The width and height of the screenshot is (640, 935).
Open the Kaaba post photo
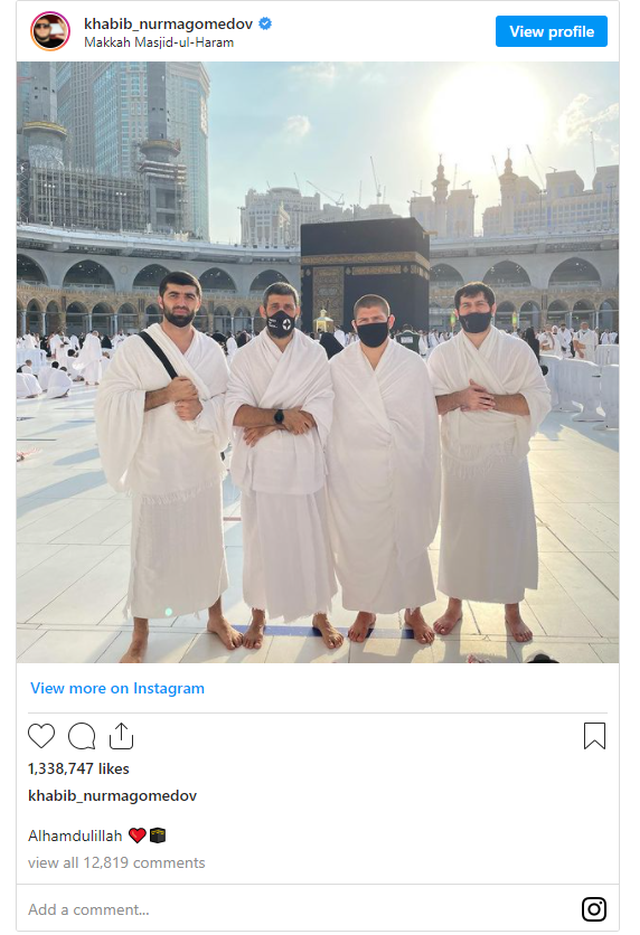(x=318, y=362)
